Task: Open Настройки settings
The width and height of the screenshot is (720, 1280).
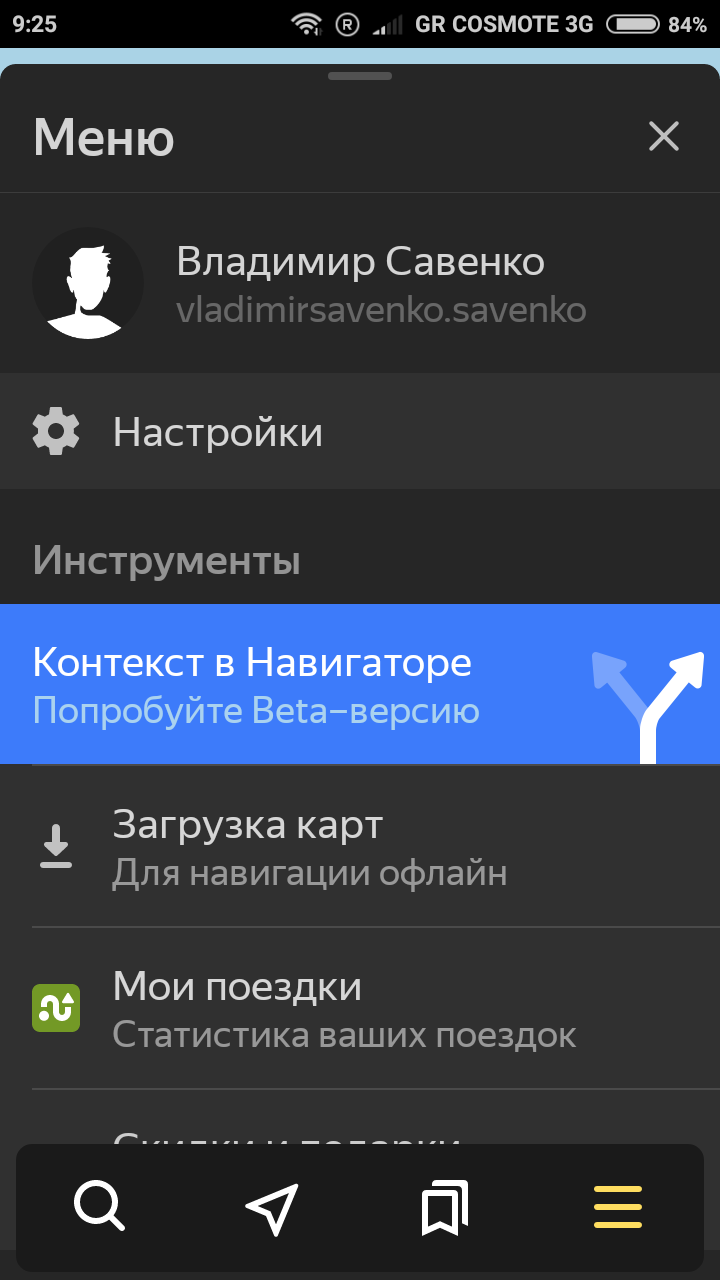Action: [360, 432]
